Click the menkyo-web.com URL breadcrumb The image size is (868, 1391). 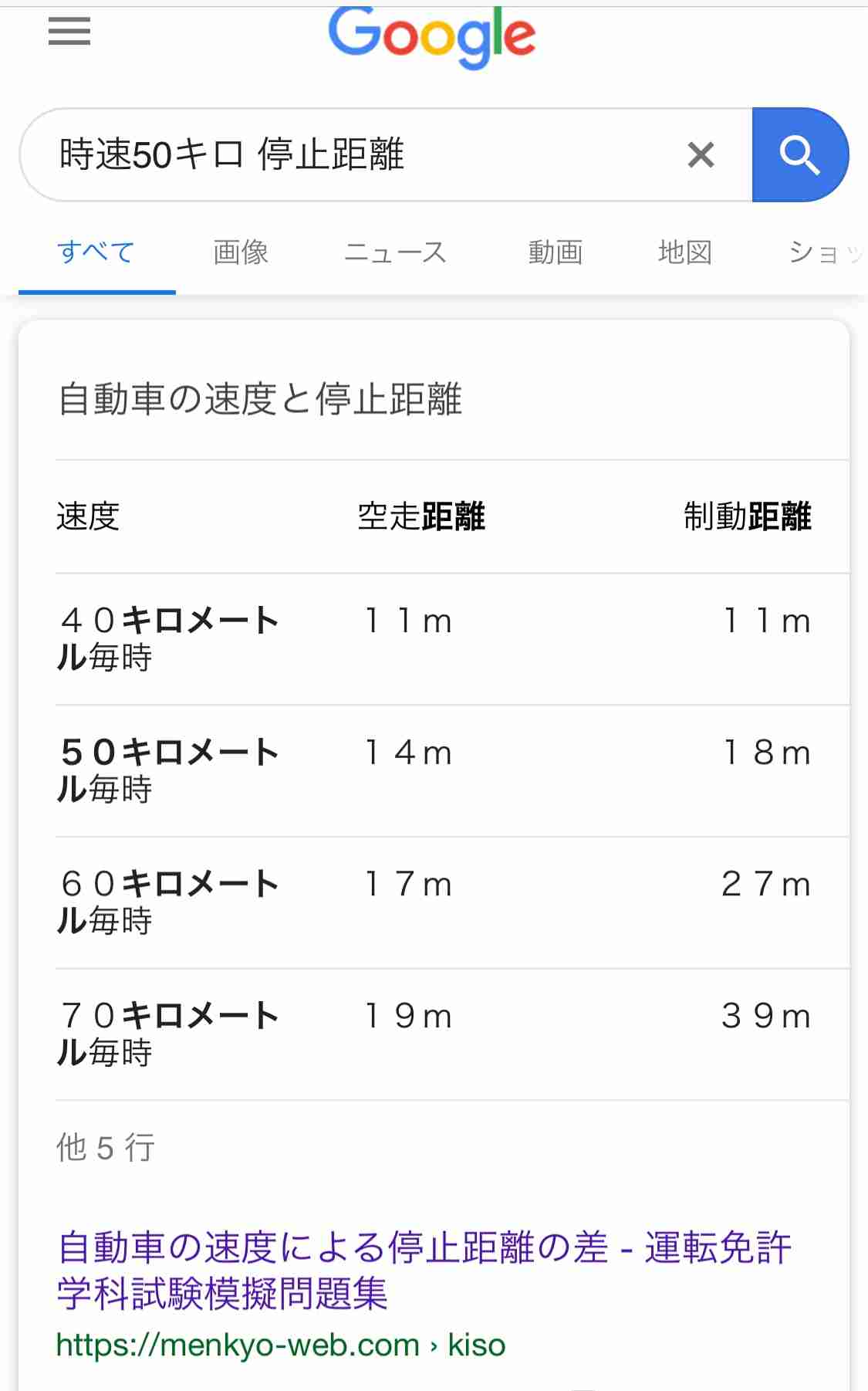[x=281, y=1343]
